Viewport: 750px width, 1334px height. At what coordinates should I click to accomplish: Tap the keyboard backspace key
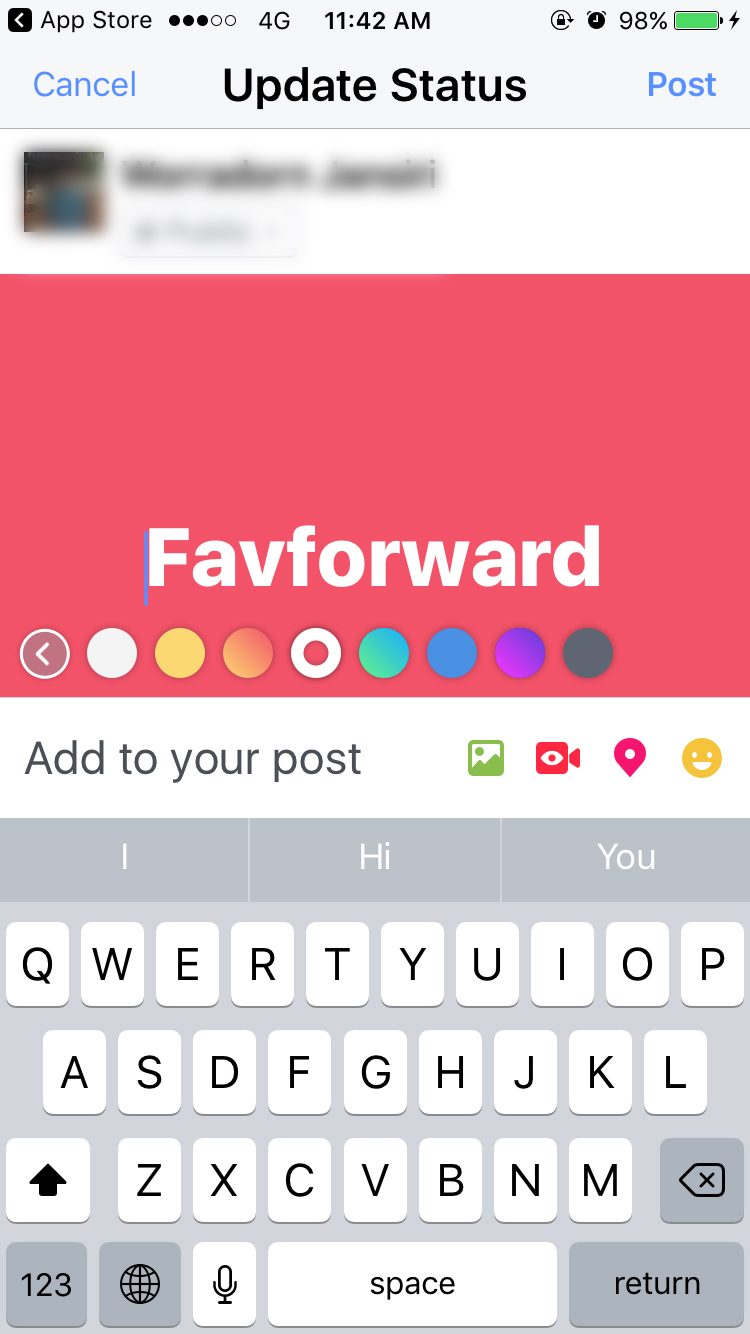coord(701,1181)
